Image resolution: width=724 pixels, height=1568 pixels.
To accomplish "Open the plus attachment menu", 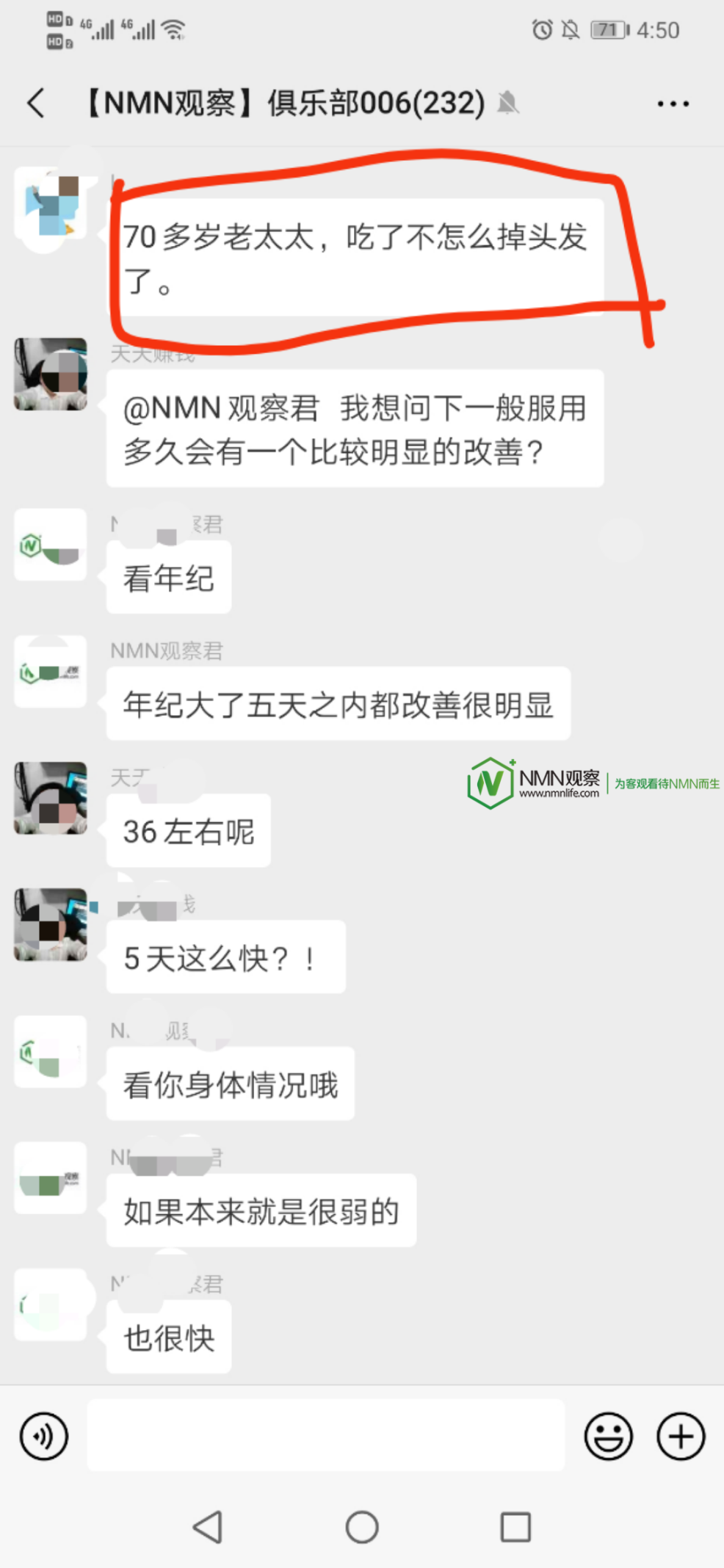I will pos(680,1436).
